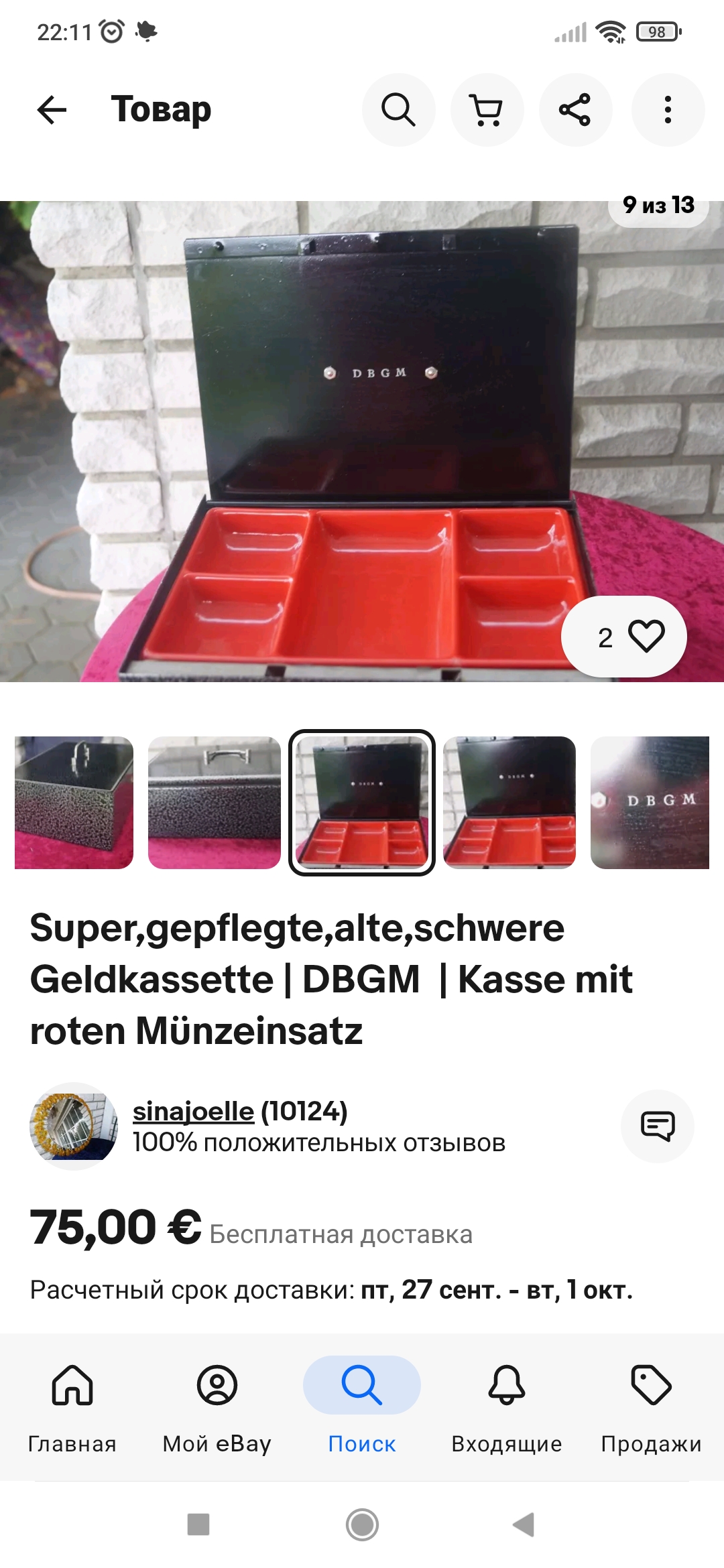This screenshot has width=724, height=1568.
Task: Open the three-dot overflow menu
Action: [668, 110]
